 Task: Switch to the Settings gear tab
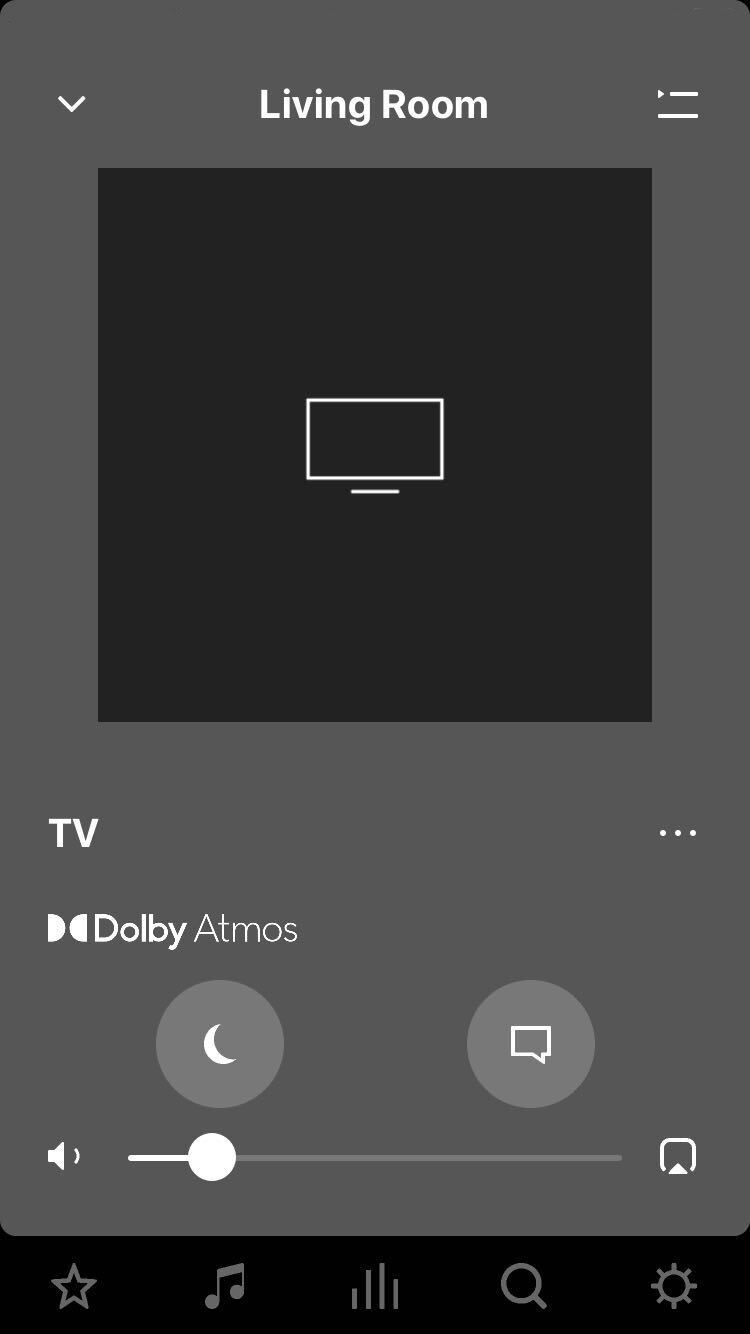point(674,1286)
